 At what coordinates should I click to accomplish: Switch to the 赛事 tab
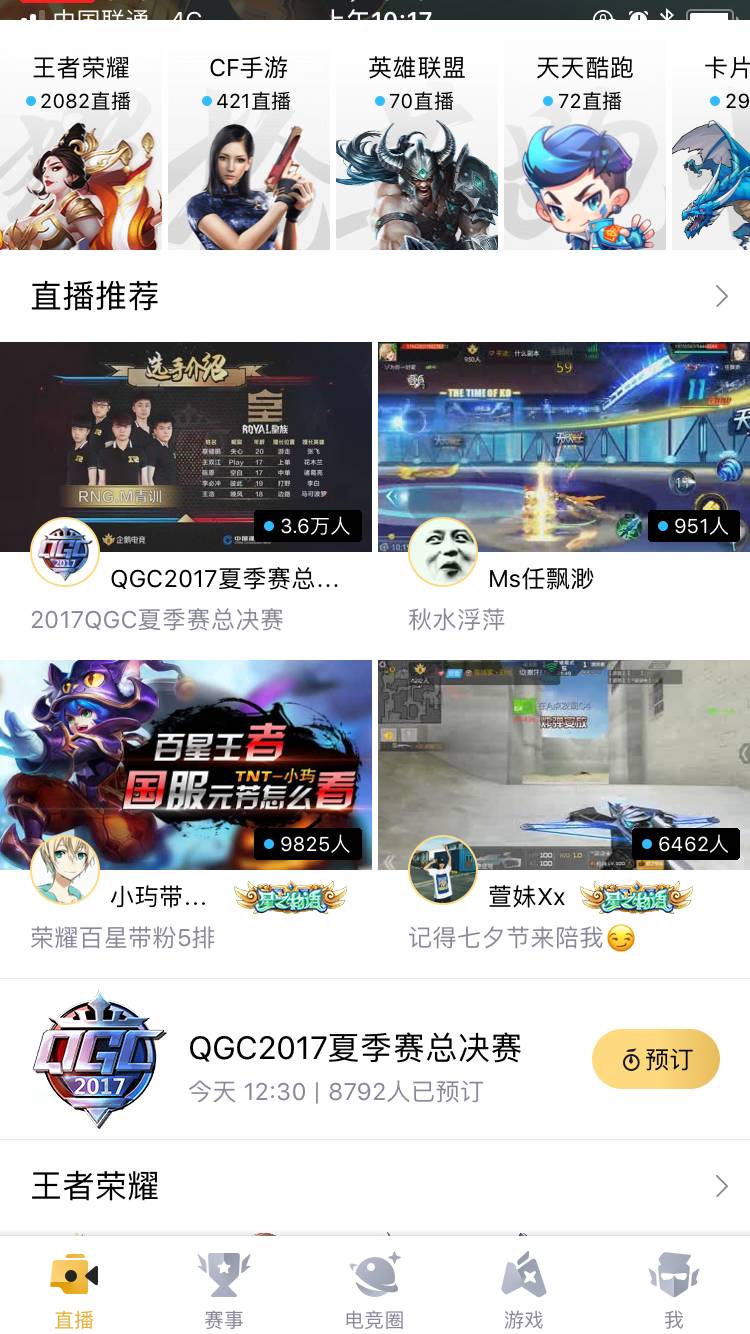pos(224,1291)
